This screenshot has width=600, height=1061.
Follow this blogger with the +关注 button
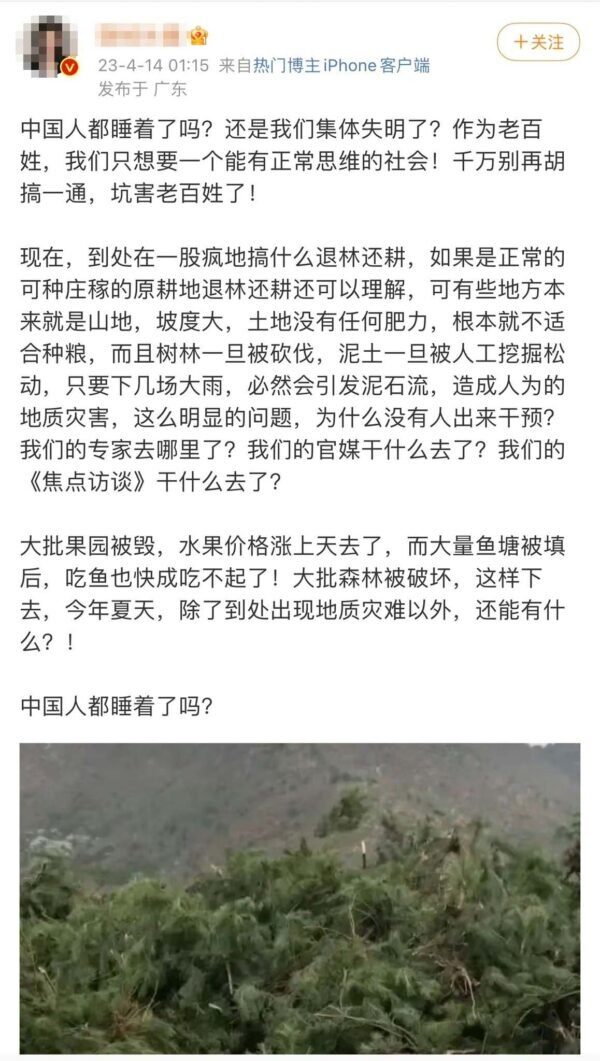pyautogui.click(x=538, y=42)
